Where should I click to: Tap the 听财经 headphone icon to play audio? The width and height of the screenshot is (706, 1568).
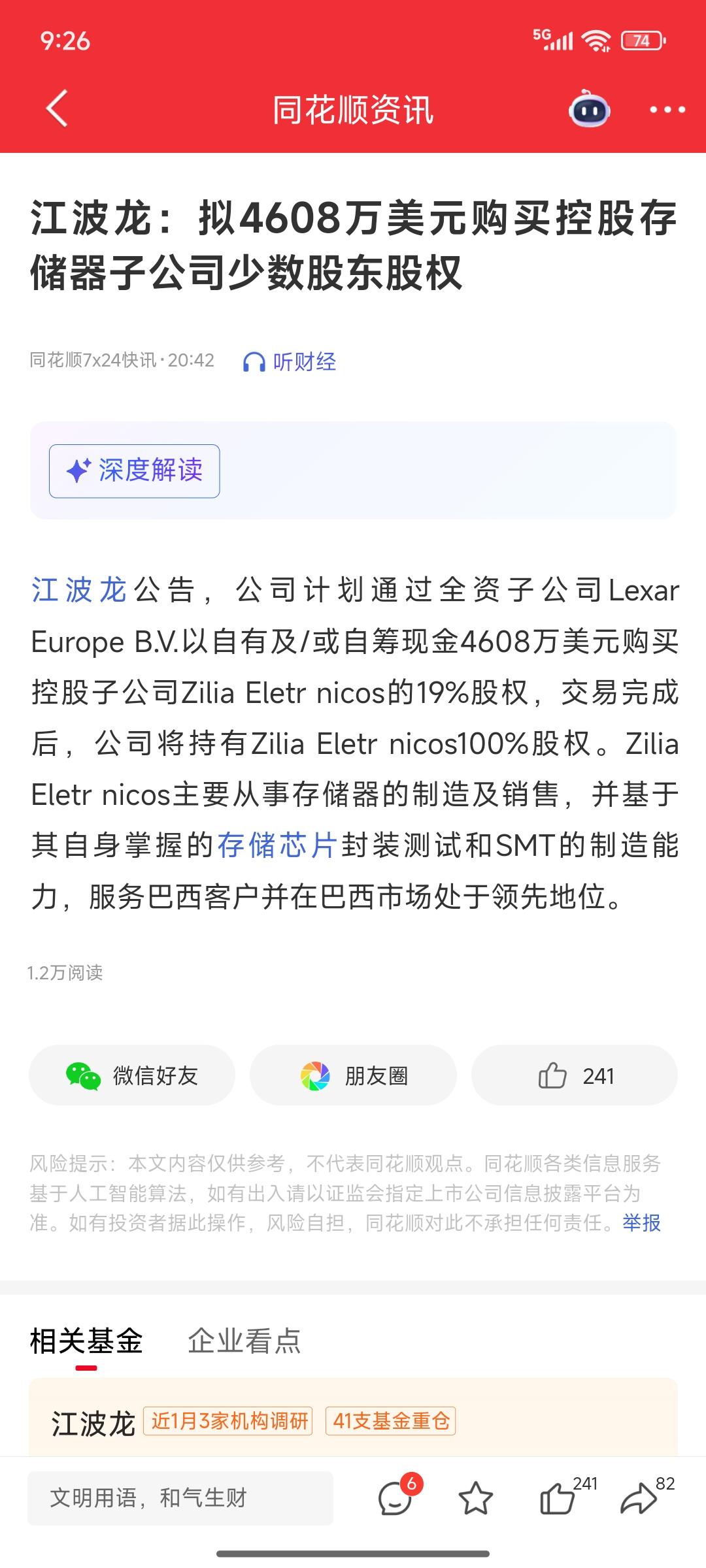pyautogui.click(x=256, y=361)
